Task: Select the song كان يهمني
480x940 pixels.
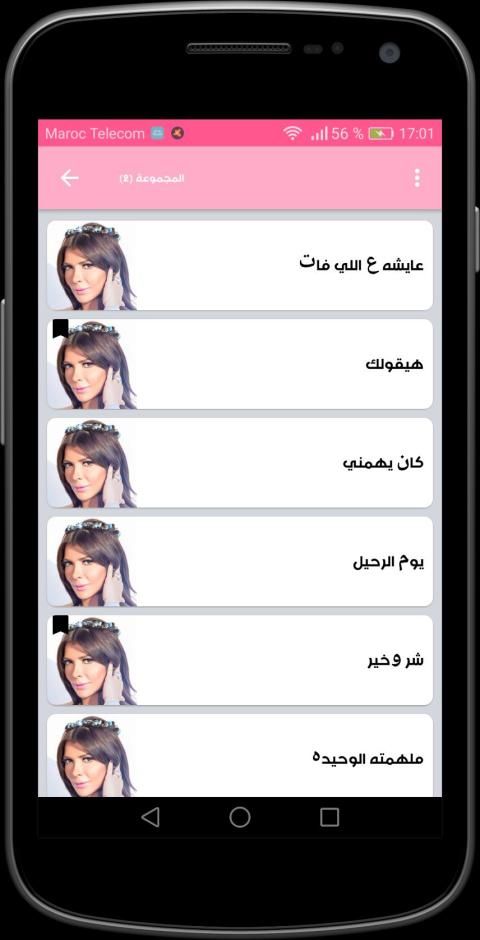Action: [x=240, y=463]
